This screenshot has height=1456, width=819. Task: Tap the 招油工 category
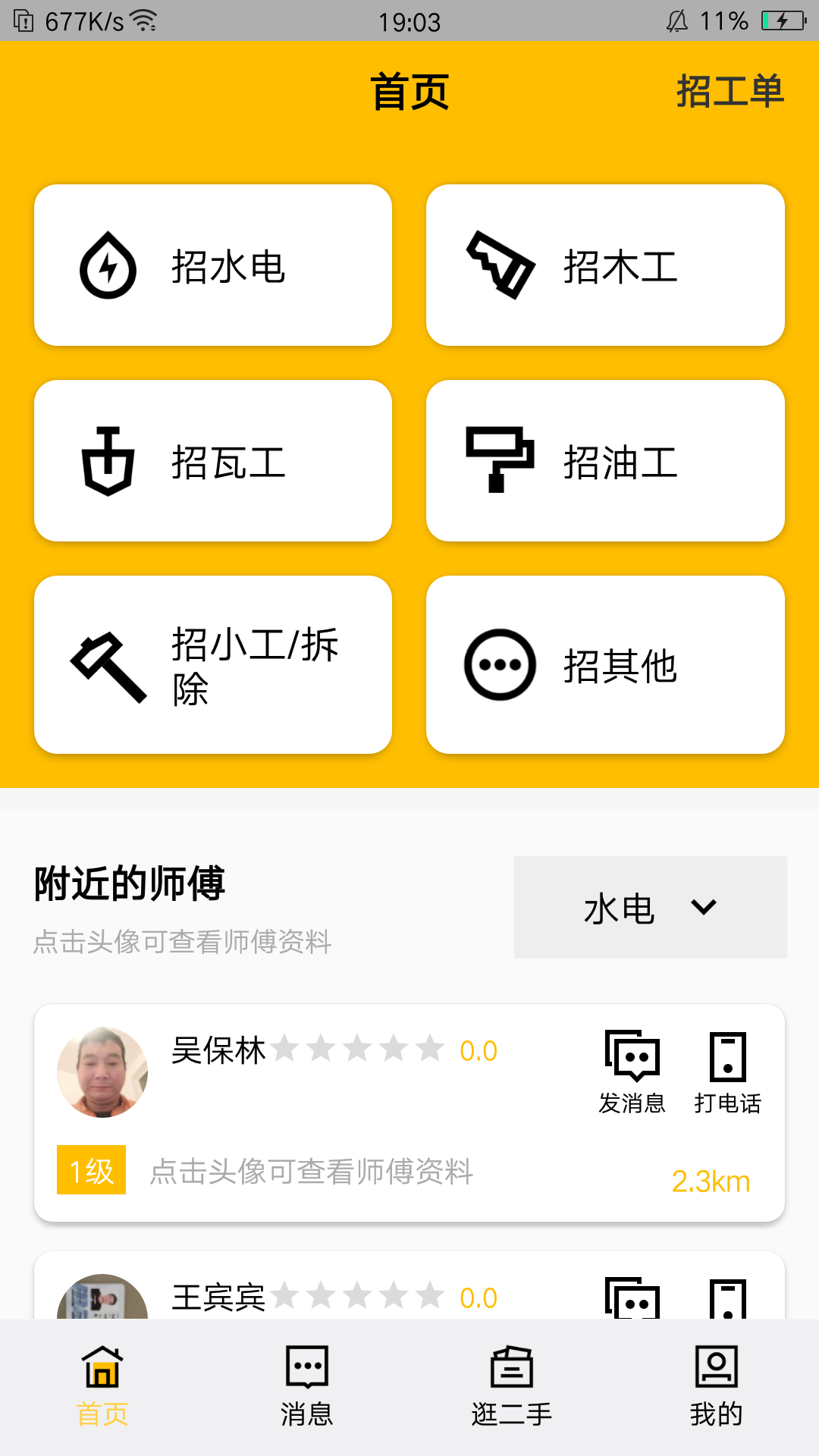click(605, 461)
